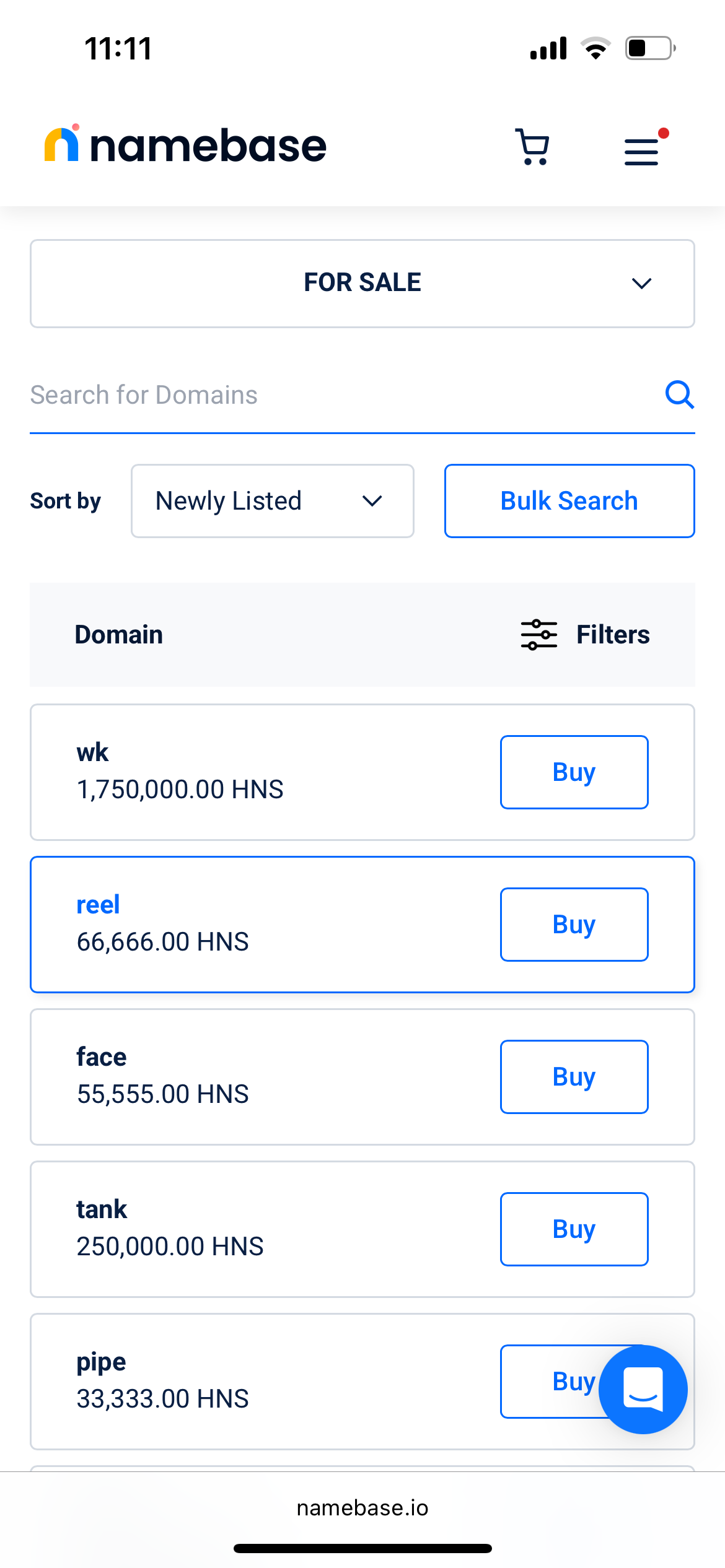Click the namebase.io address link
The height and width of the screenshot is (1568, 725).
[362, 1508]
